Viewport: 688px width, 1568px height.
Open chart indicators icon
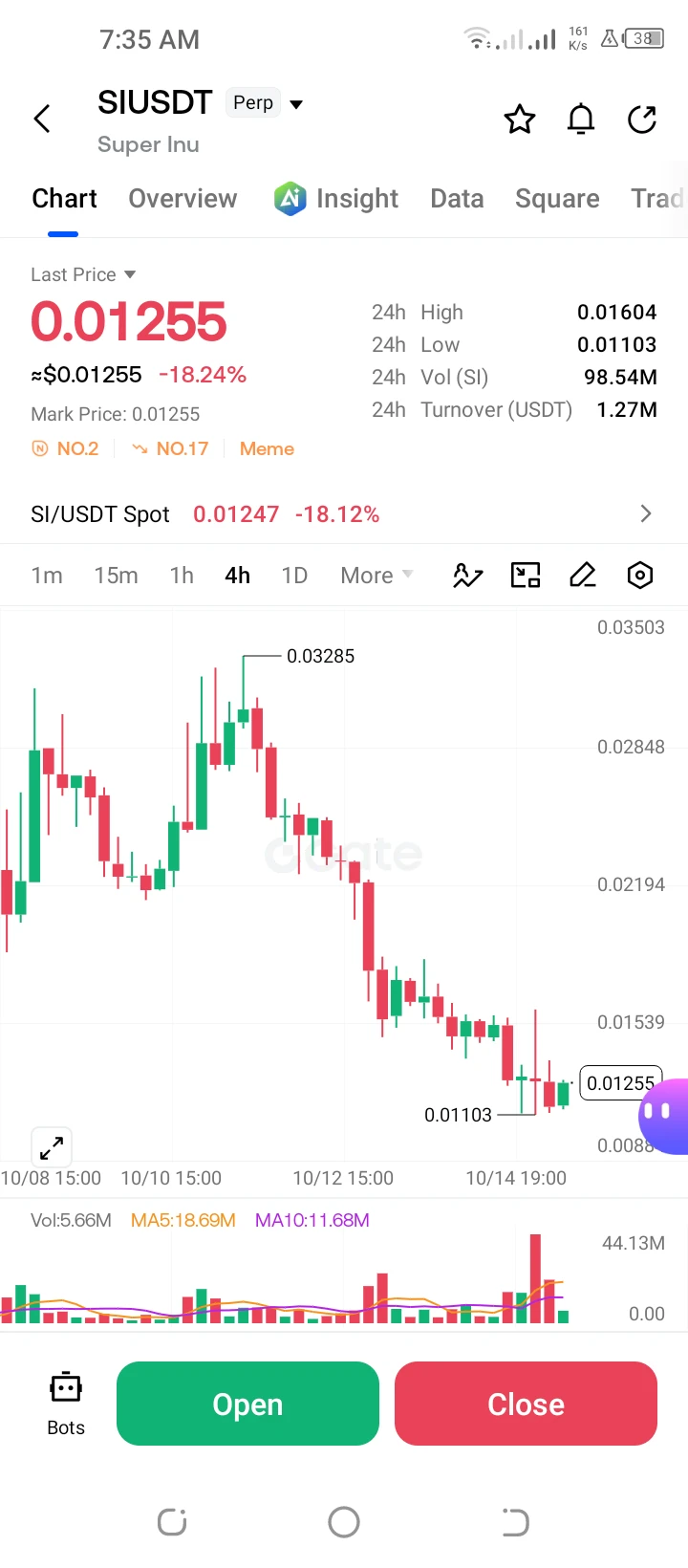pyautogui.click(x=467, y=575)
